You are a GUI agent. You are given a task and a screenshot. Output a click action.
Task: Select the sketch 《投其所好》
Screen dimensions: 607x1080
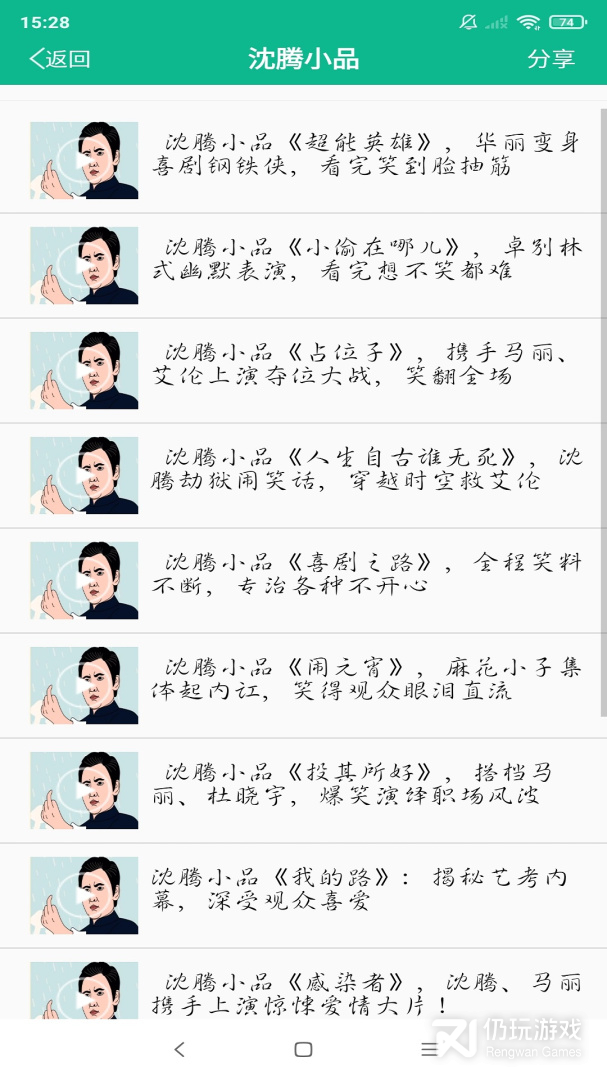[x=303, y=790]
